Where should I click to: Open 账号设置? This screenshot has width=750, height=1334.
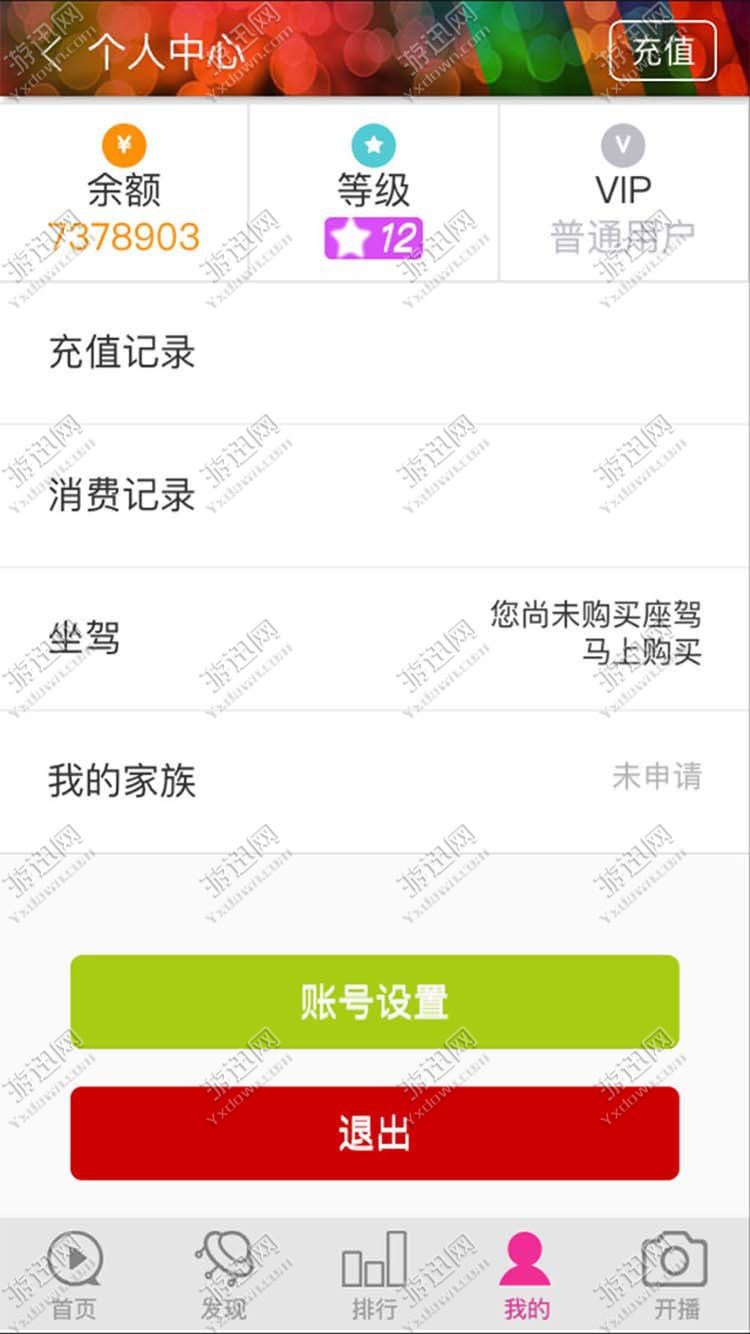(x=374, y=1002)
